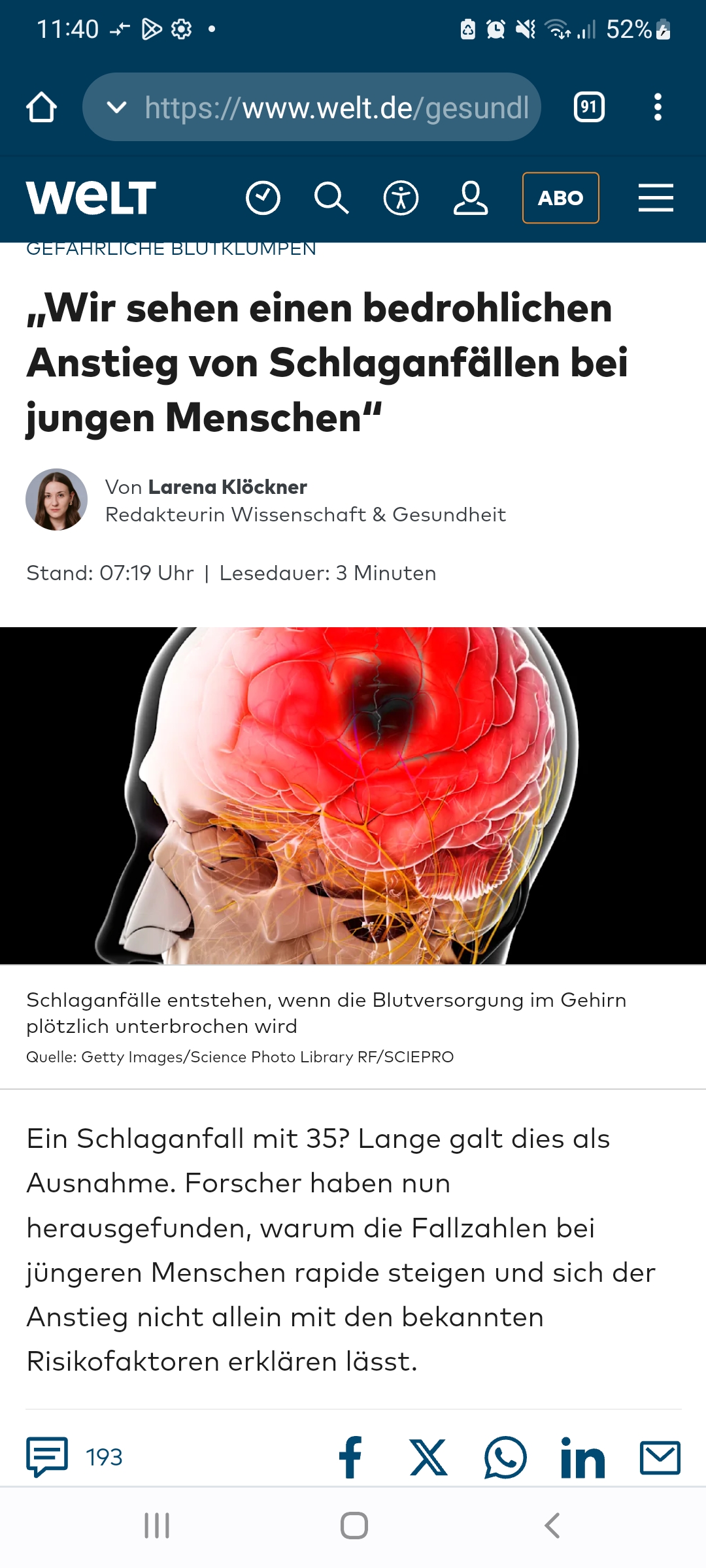Tap the welt.de URL address bar
706x1568 pixels.
312,107
